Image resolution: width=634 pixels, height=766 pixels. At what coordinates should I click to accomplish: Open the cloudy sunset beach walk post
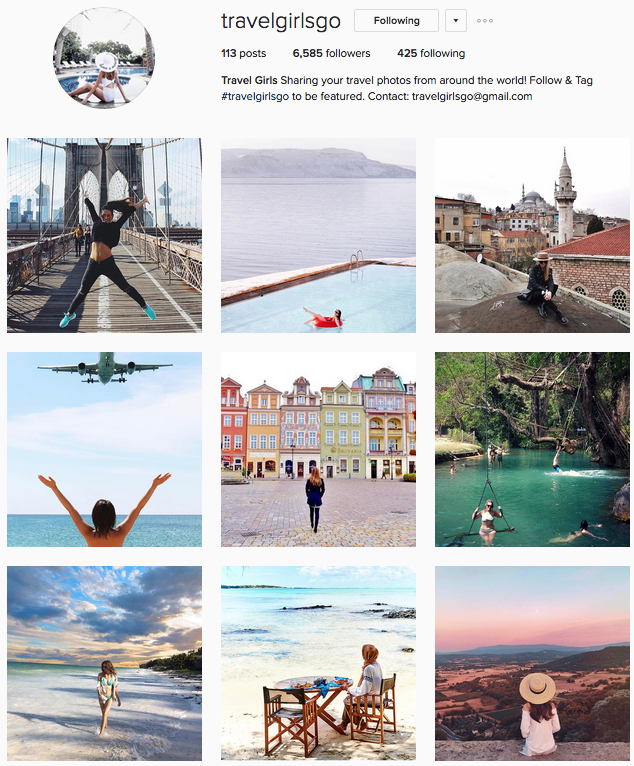pos(104,663)
